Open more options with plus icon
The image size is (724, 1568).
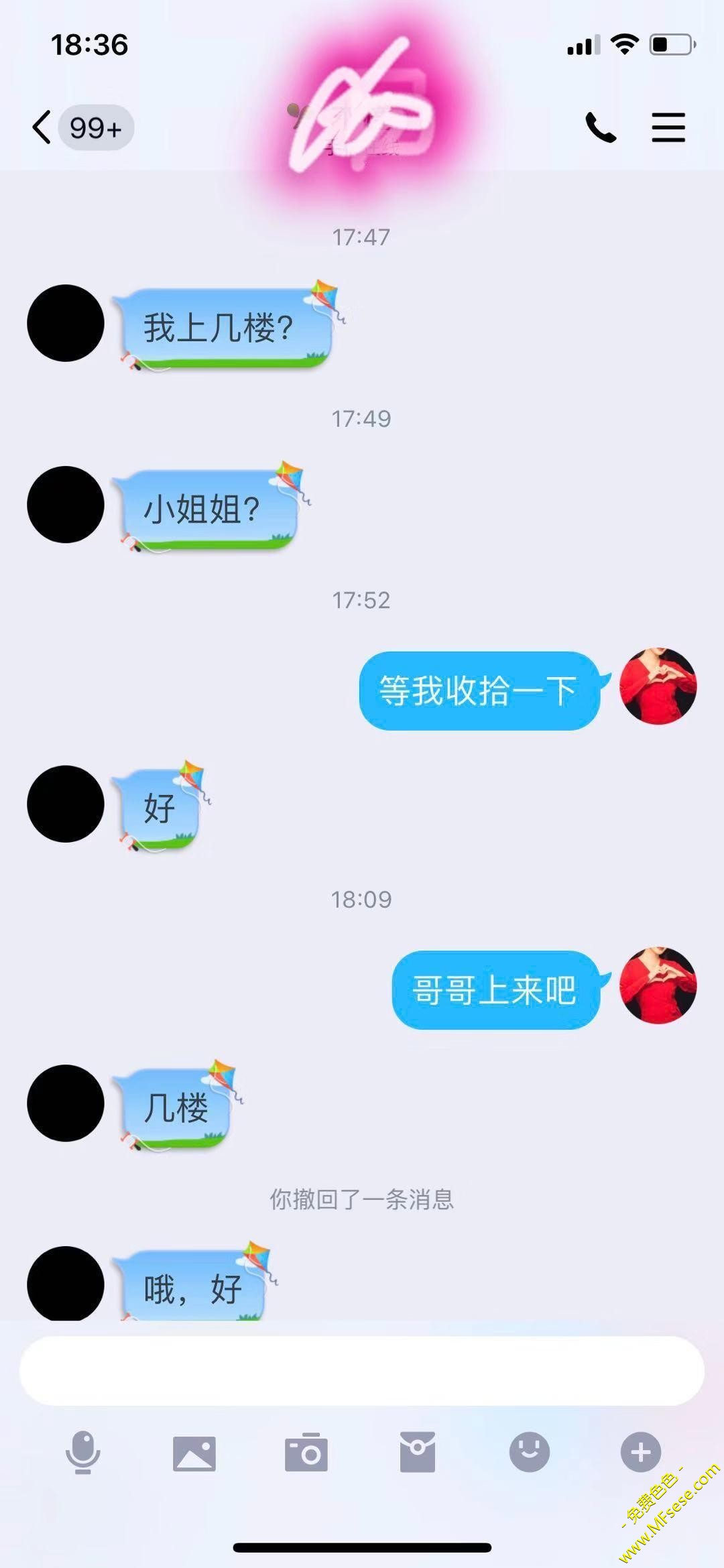641,1452
